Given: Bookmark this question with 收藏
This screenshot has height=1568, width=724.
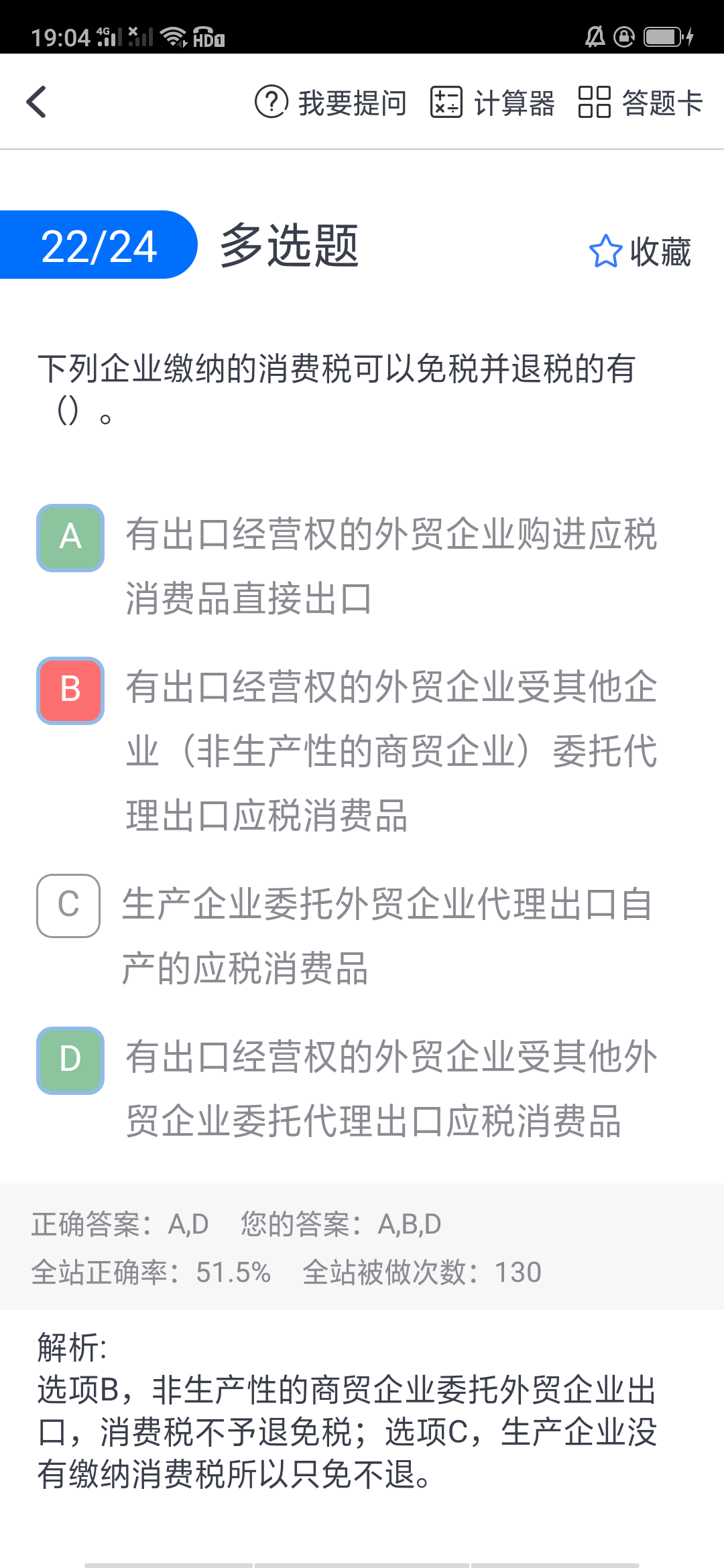Looking at the screenshot, I should click(640, 252).
